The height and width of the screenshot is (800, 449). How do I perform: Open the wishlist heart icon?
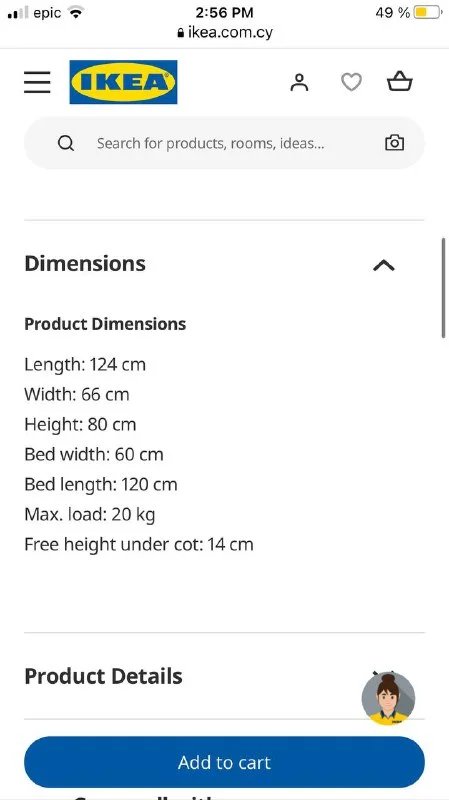[x=352, y=82]
